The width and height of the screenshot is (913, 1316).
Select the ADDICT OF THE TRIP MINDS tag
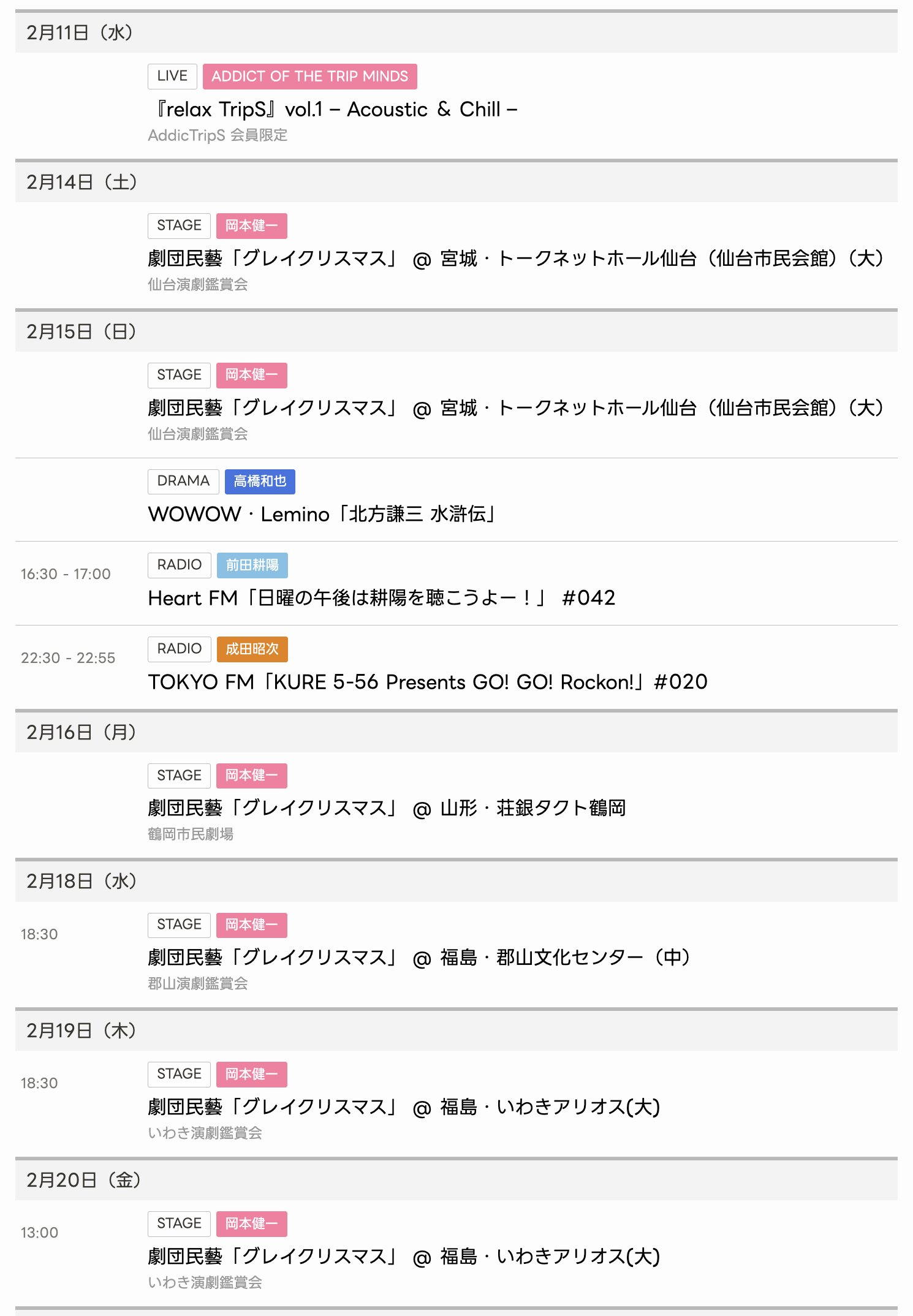point(309,77)
